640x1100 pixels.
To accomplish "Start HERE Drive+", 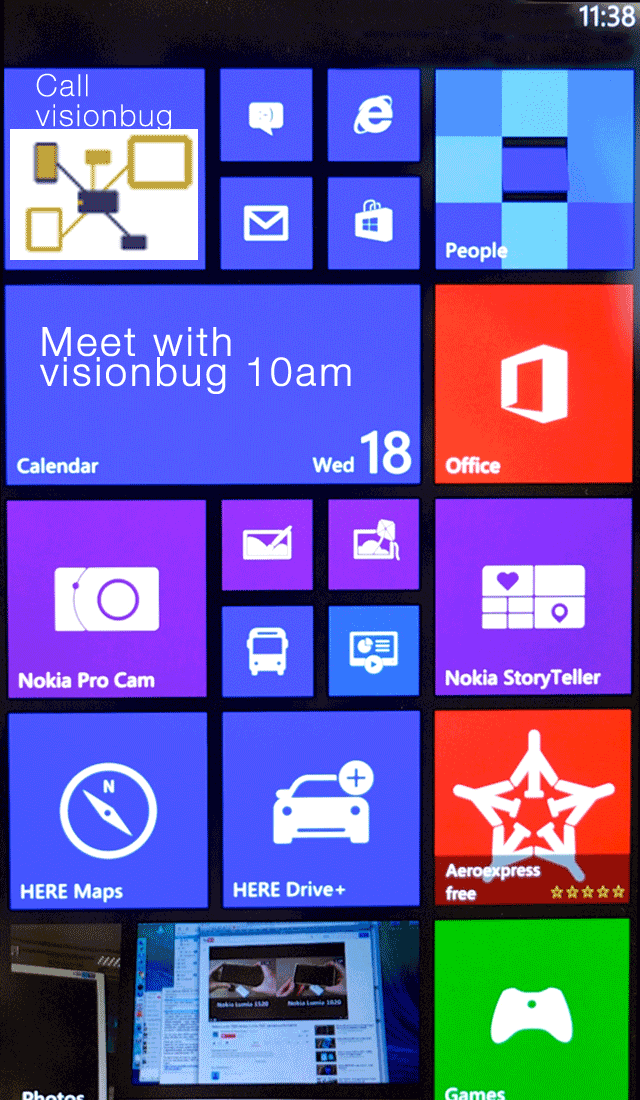I will [320, 810].
